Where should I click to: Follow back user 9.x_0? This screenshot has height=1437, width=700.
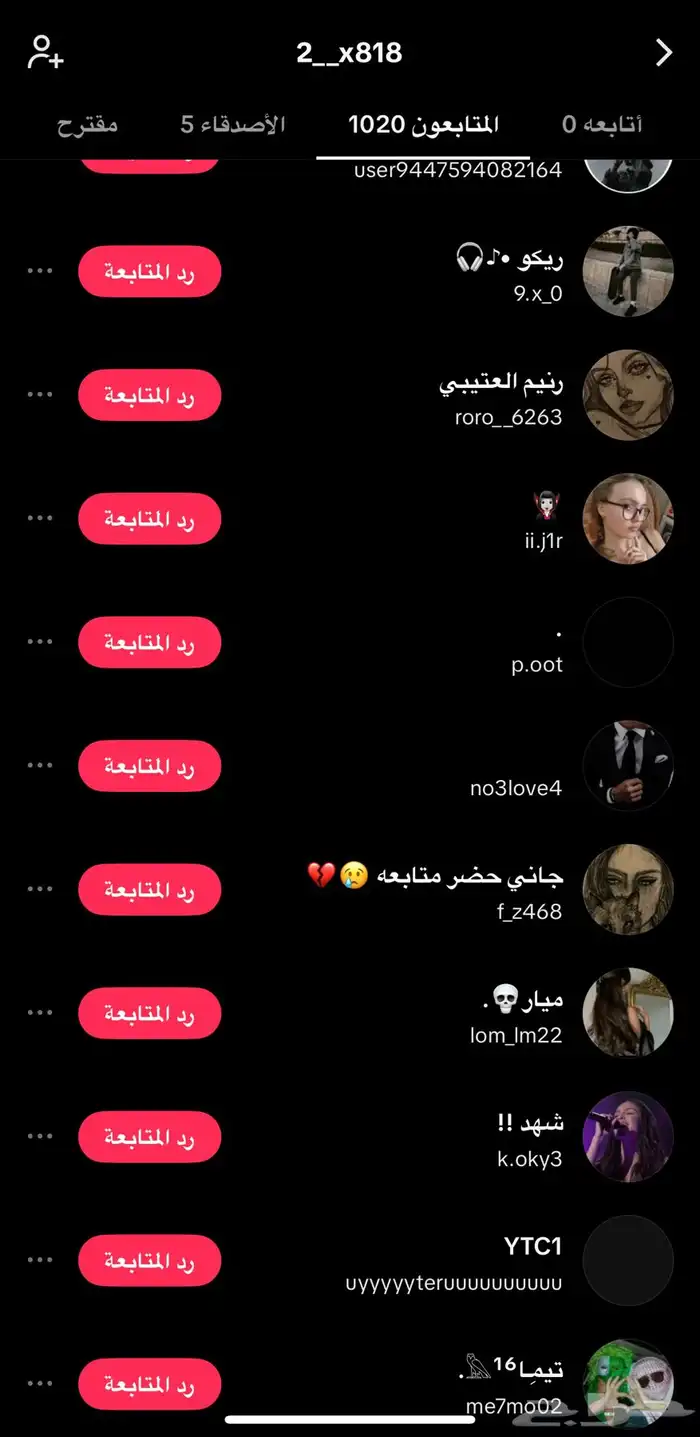point(149,272)
